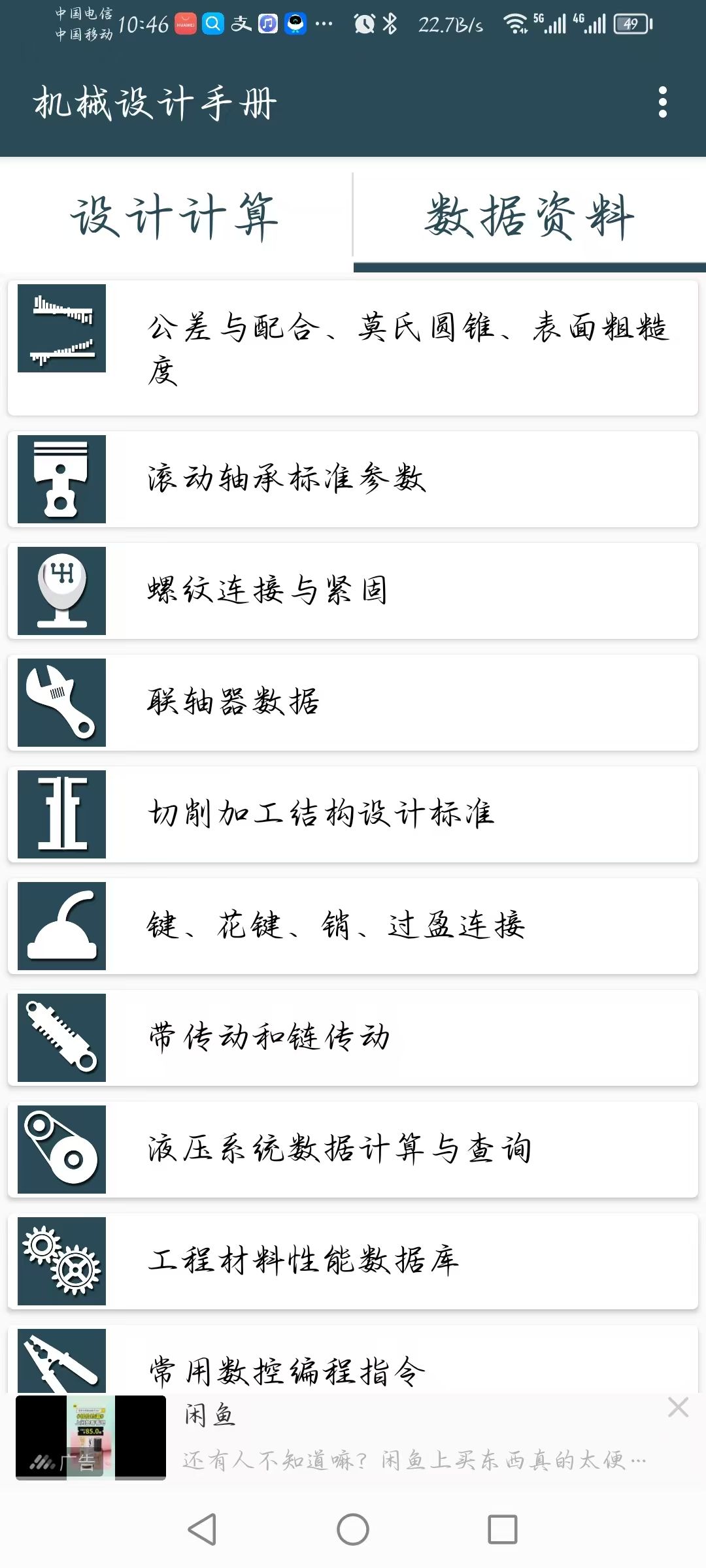The height and width of the screenshot is (1568, 706).
Task: Select the 数据资料 tab
Action: [529, 216]
